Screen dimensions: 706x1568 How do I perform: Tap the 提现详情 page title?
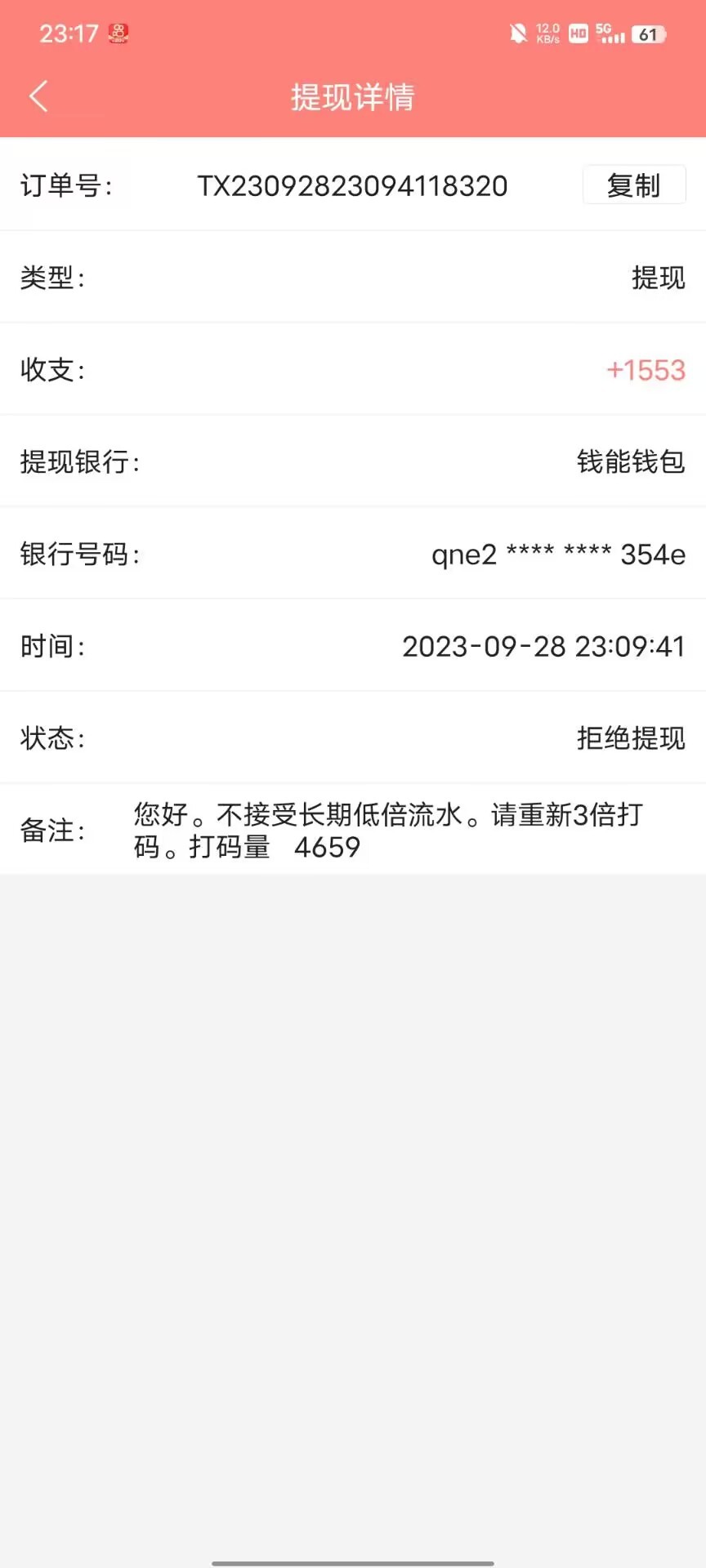351,97
